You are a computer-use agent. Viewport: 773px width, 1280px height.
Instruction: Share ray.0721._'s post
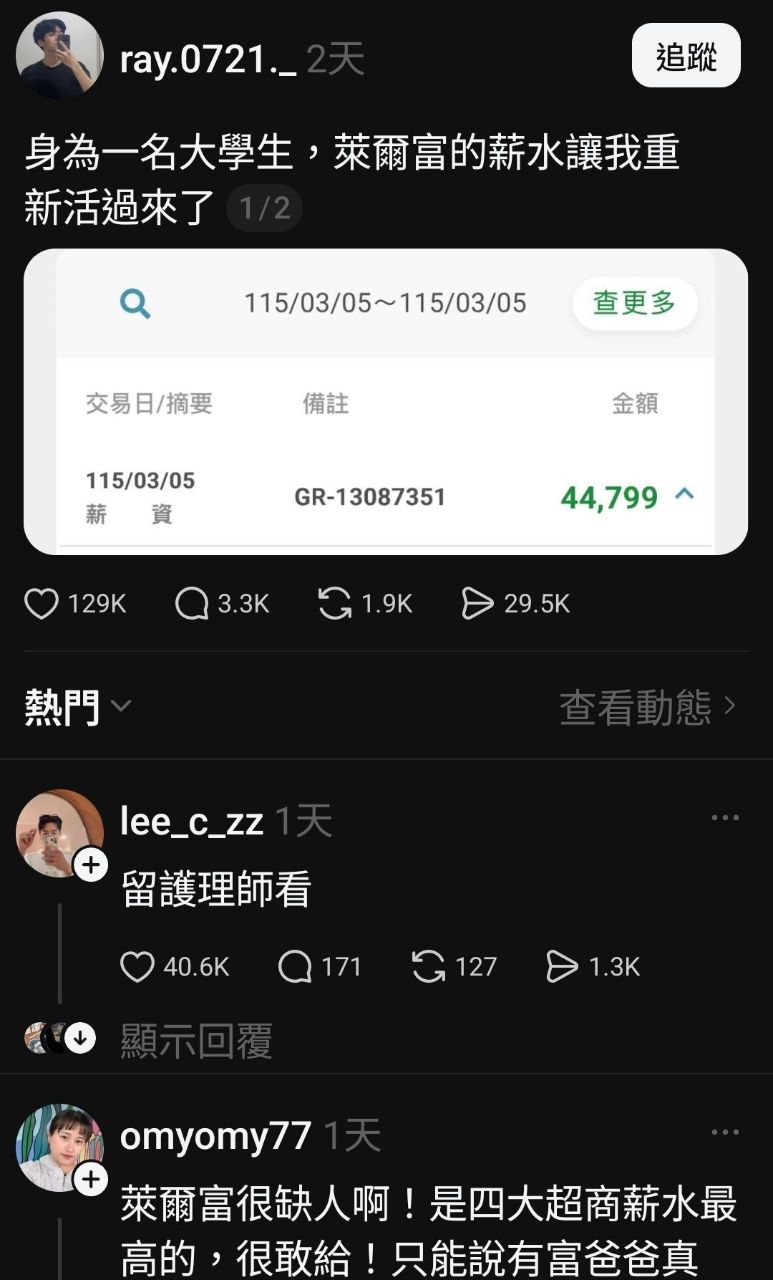477,604
